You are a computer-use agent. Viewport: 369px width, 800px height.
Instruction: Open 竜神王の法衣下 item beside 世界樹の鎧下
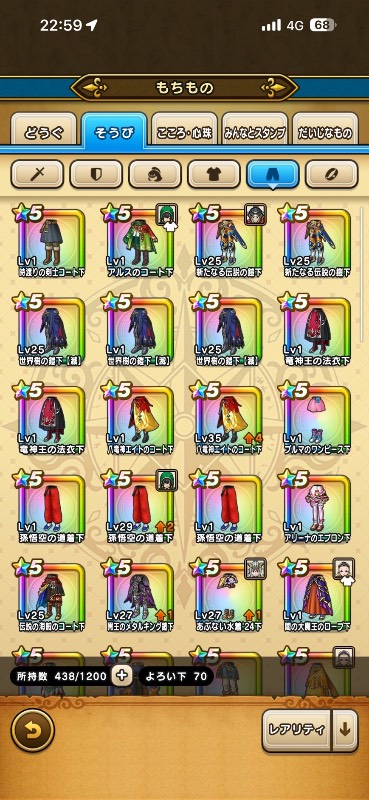316,330
